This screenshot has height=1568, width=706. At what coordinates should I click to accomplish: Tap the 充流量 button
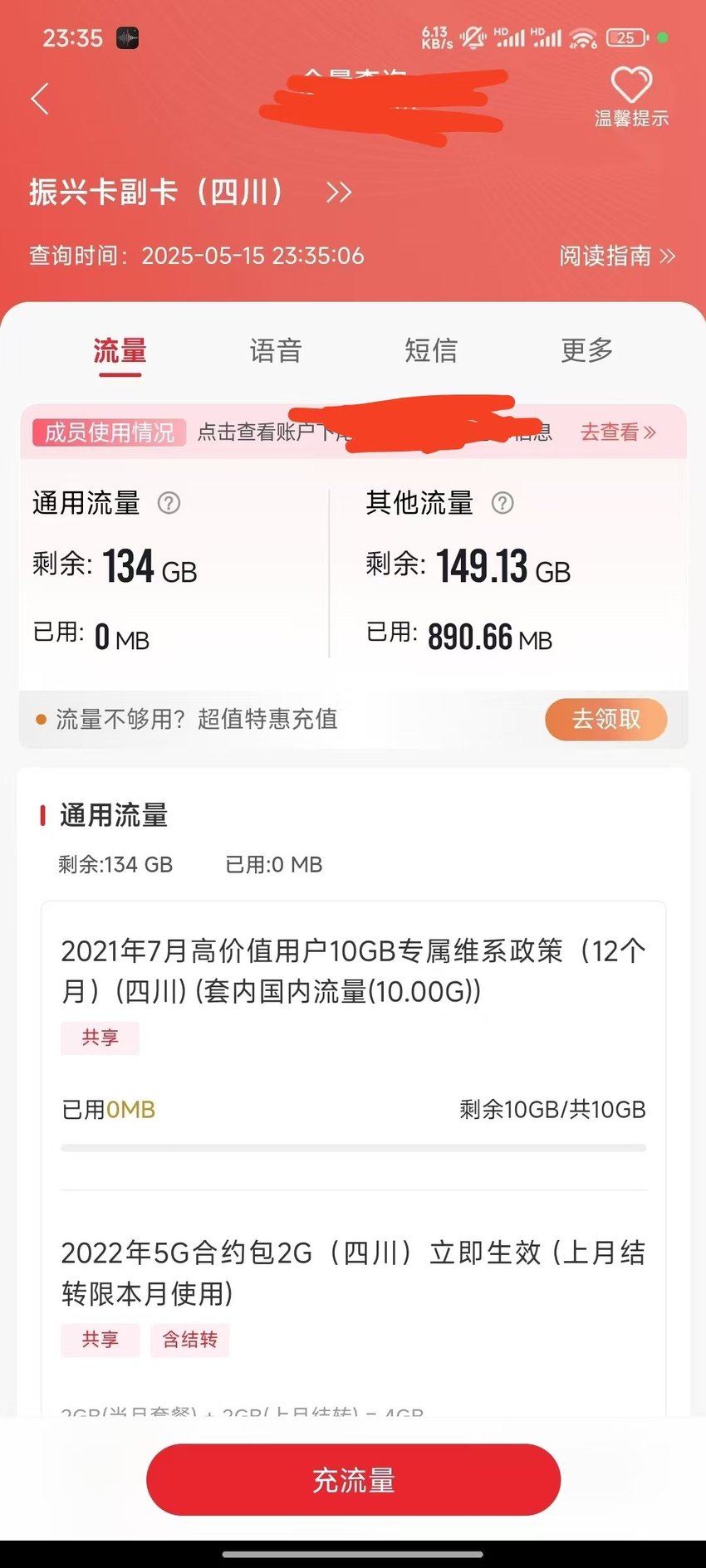click(x=354, y=1479)
